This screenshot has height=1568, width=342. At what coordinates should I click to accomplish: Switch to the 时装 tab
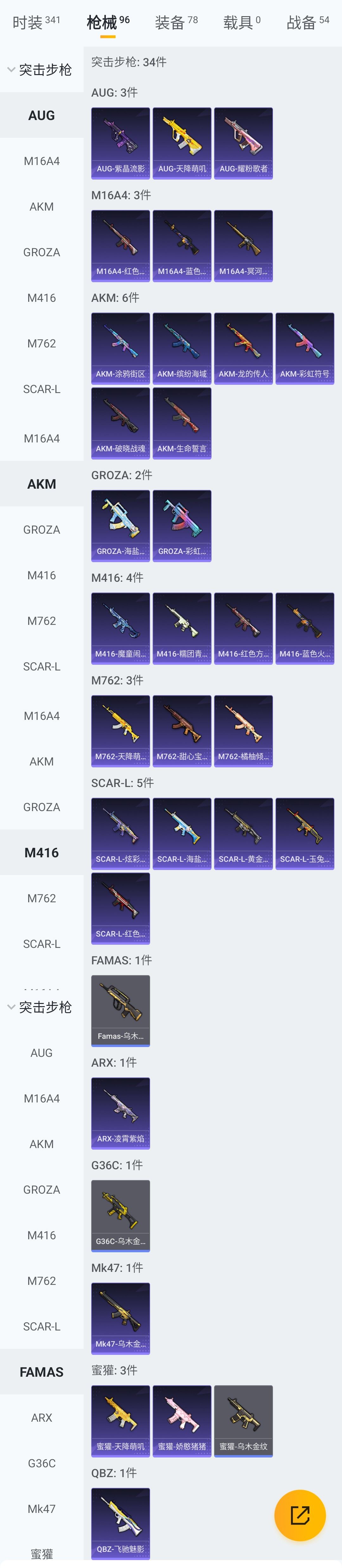tap(36, 22)
